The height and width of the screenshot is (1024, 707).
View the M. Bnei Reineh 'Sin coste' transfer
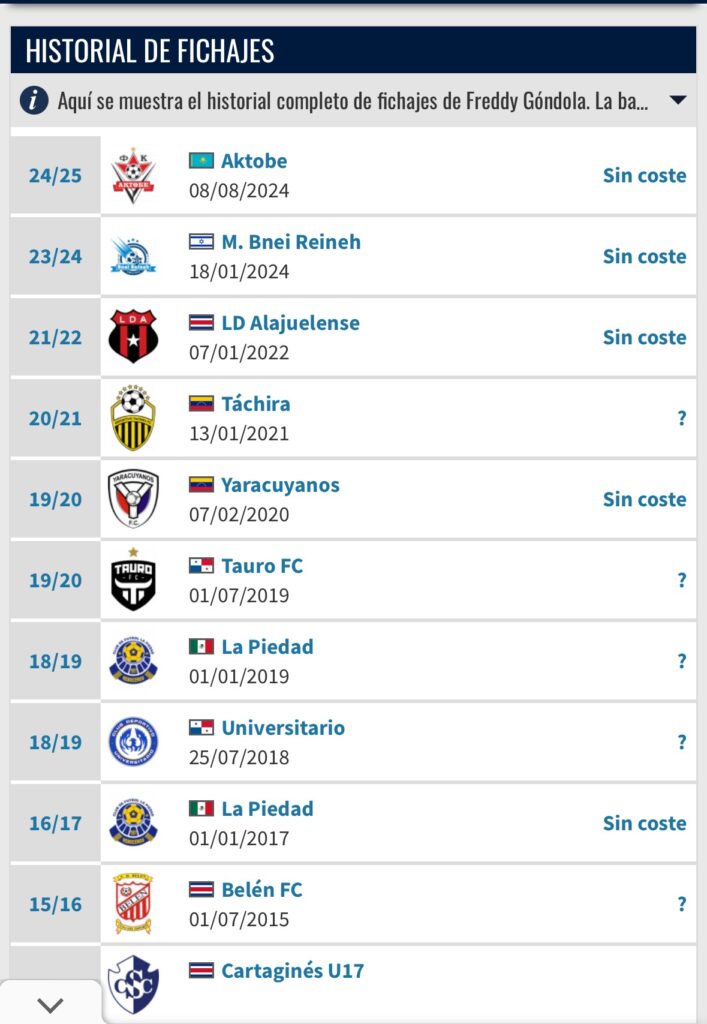point(644,257)
